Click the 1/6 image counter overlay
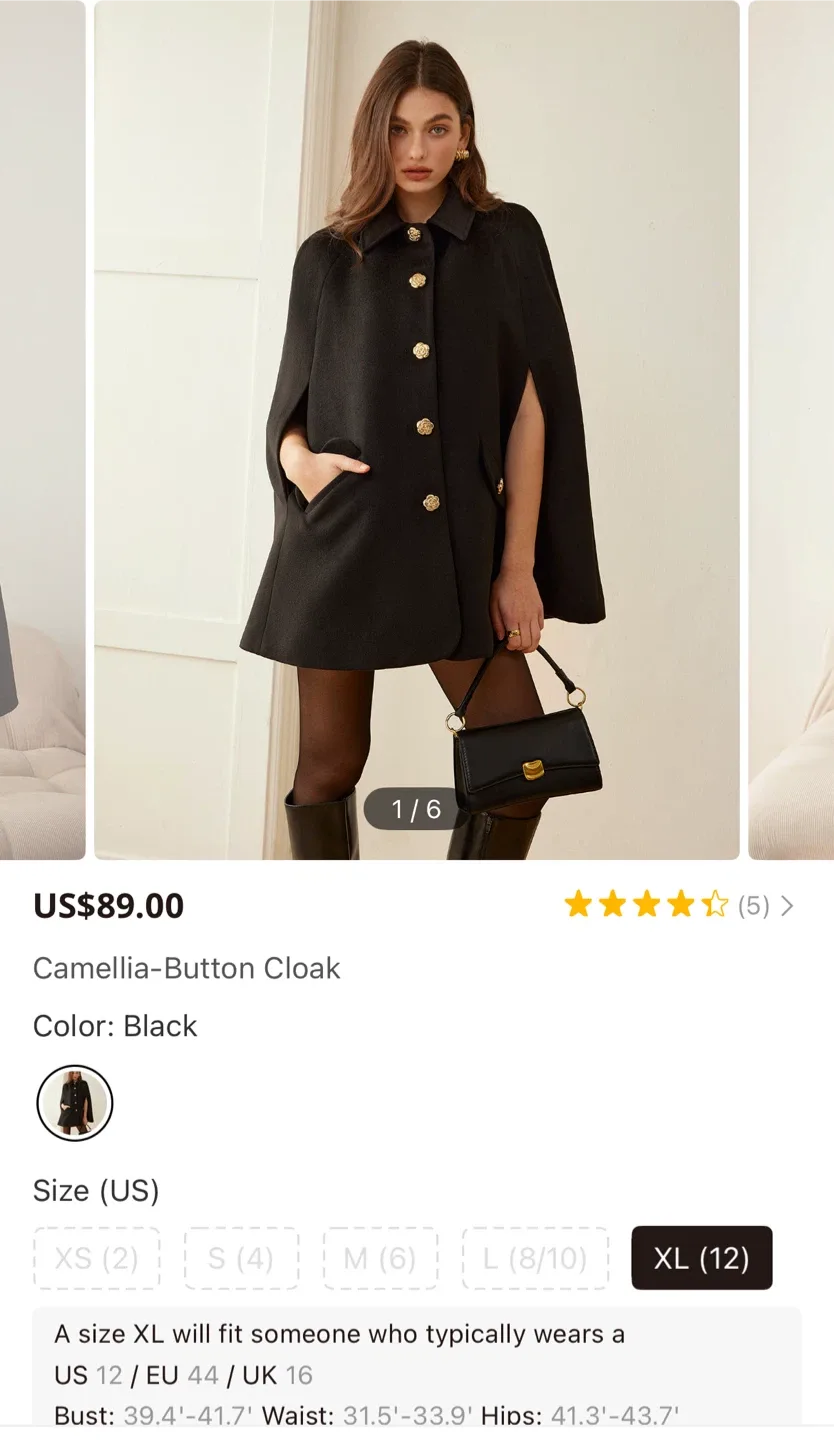 pos(413,810)
